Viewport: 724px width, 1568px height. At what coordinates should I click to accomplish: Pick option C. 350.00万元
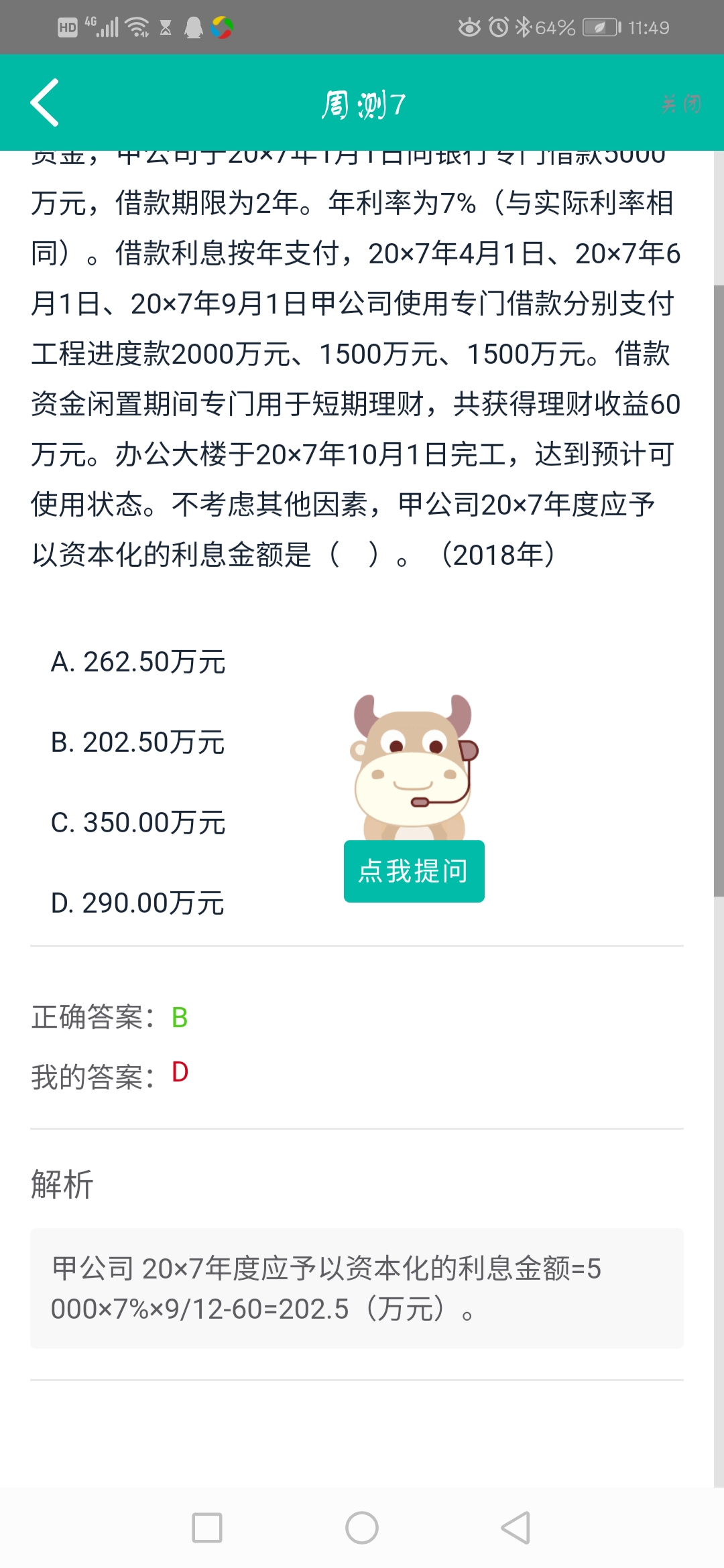click(138, 823)
